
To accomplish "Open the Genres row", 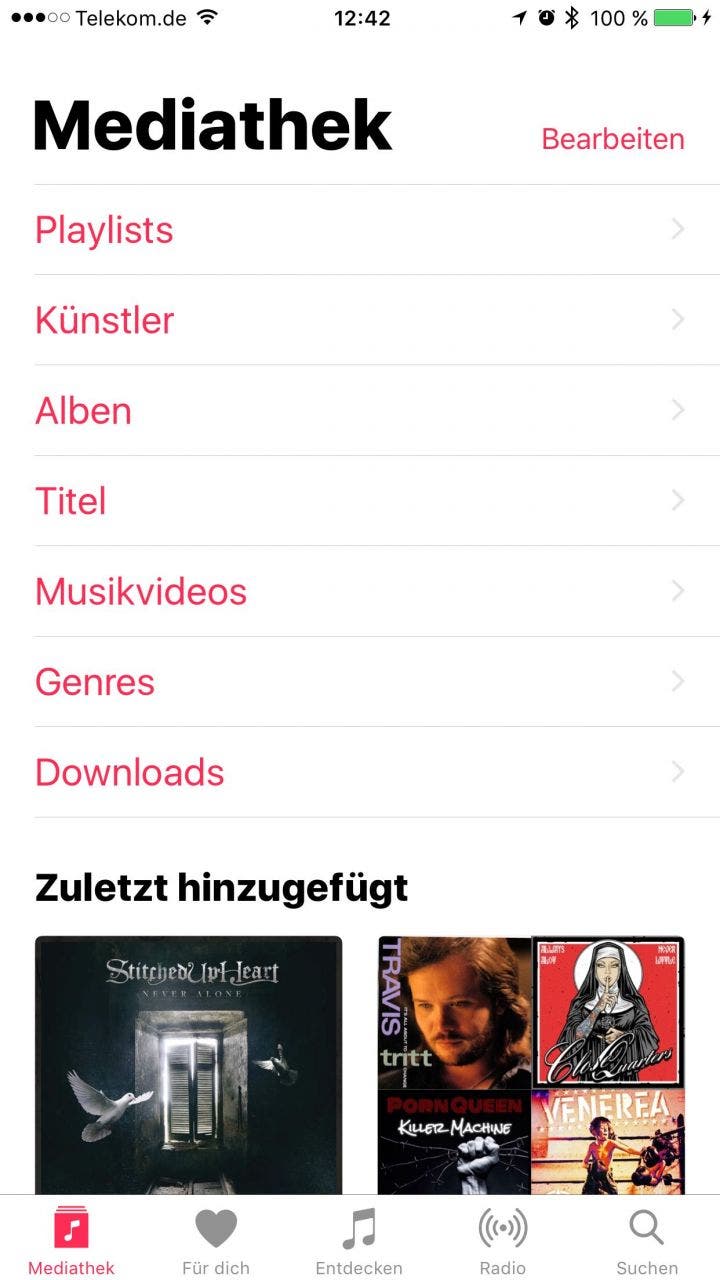I will point(377,682).
